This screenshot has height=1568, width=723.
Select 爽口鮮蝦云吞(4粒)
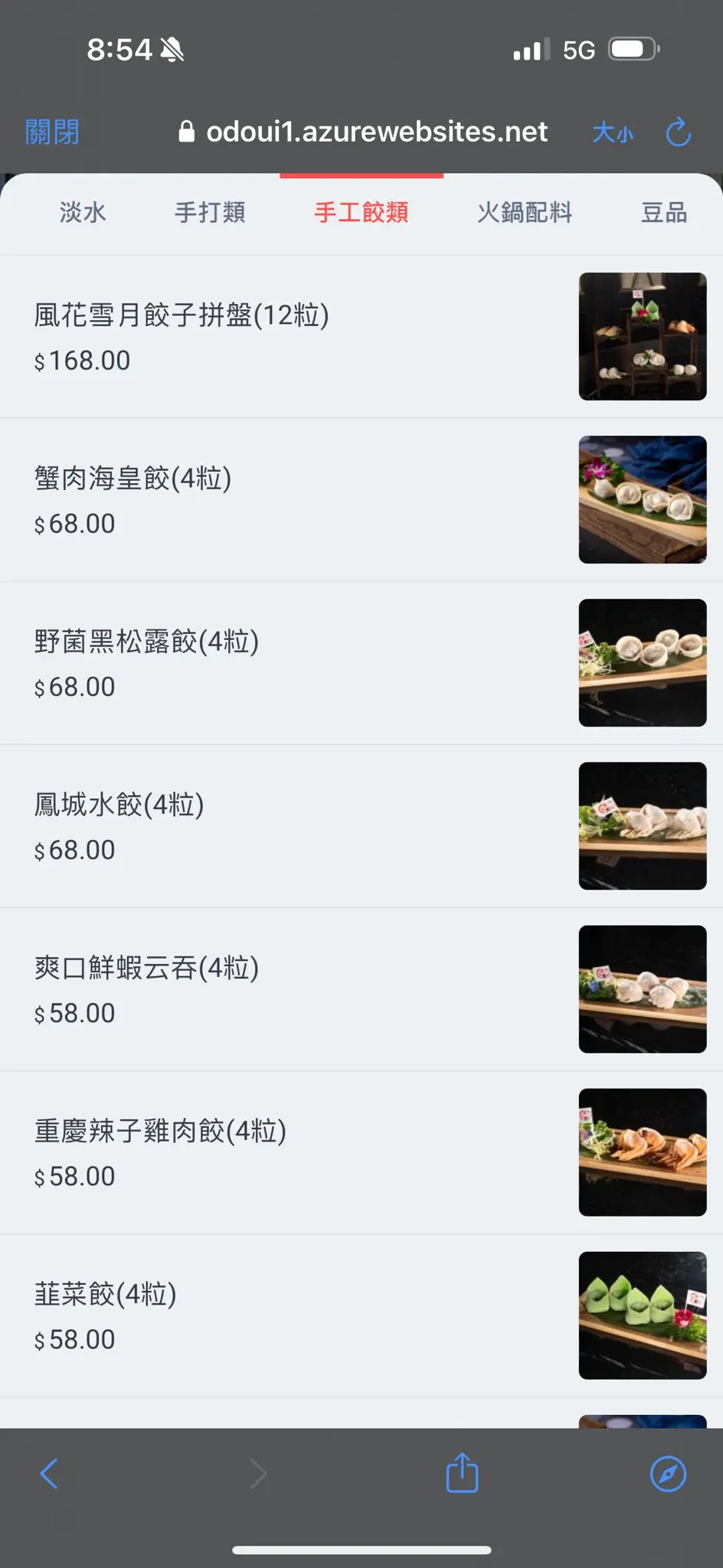coord(361,989)
